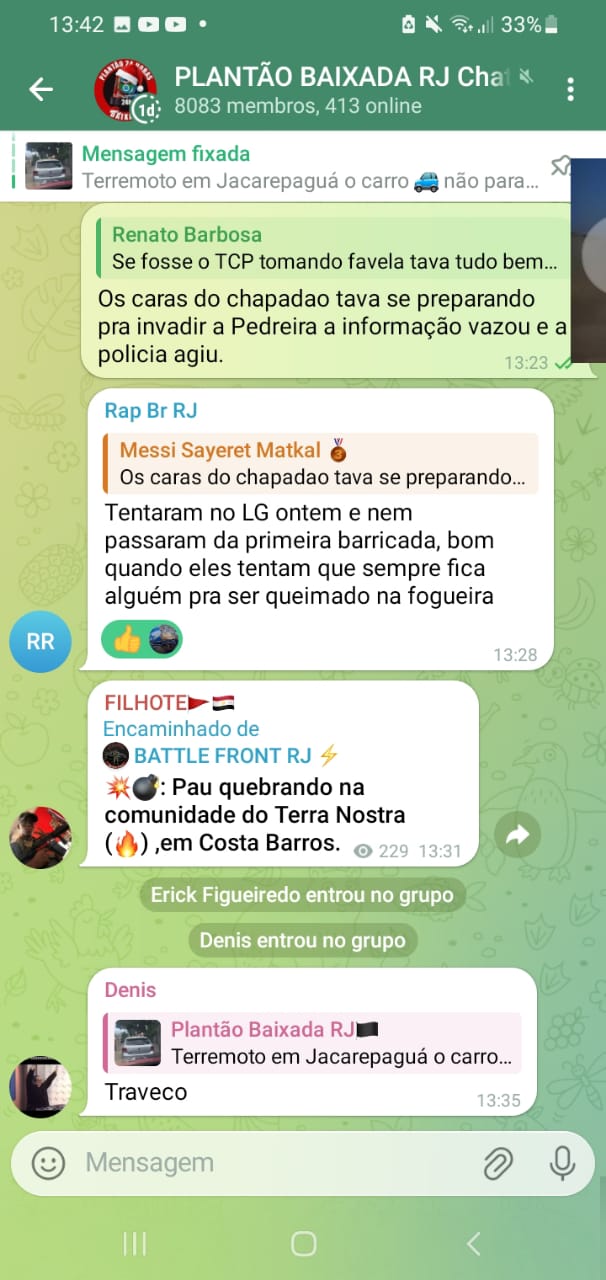Open FILHOTE's profile picture

coord(40,837)
